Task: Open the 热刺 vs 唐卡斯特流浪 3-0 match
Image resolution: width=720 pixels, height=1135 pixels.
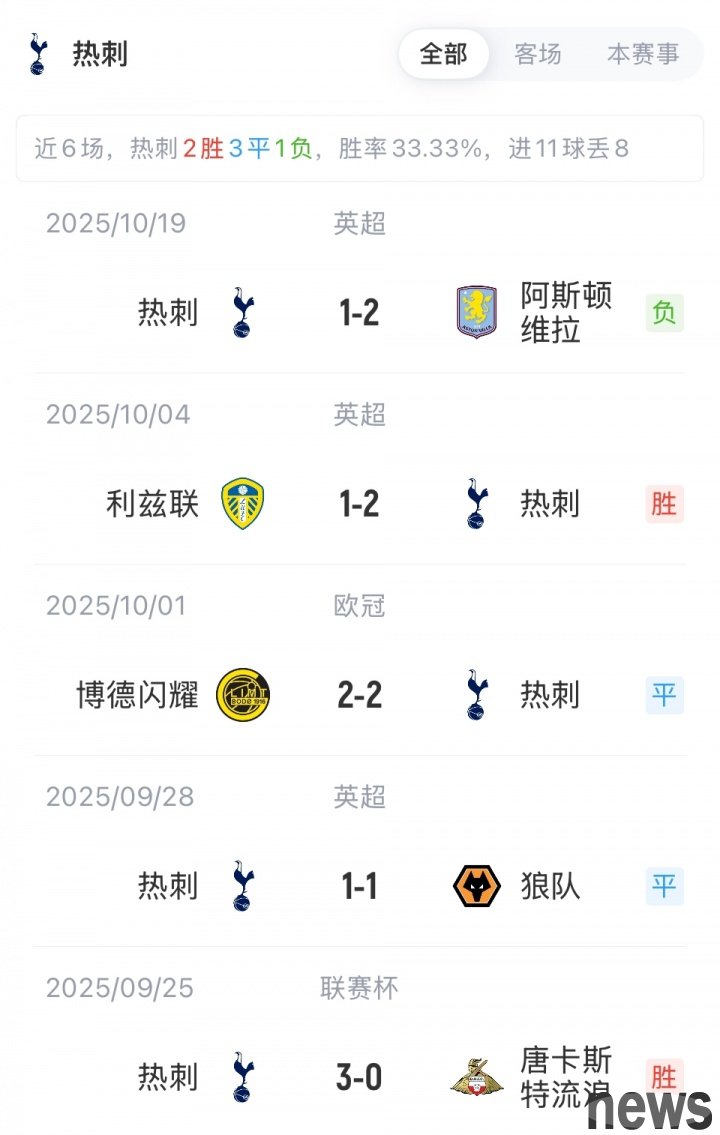Action: pyautogui.click(x=359, y=1077)
